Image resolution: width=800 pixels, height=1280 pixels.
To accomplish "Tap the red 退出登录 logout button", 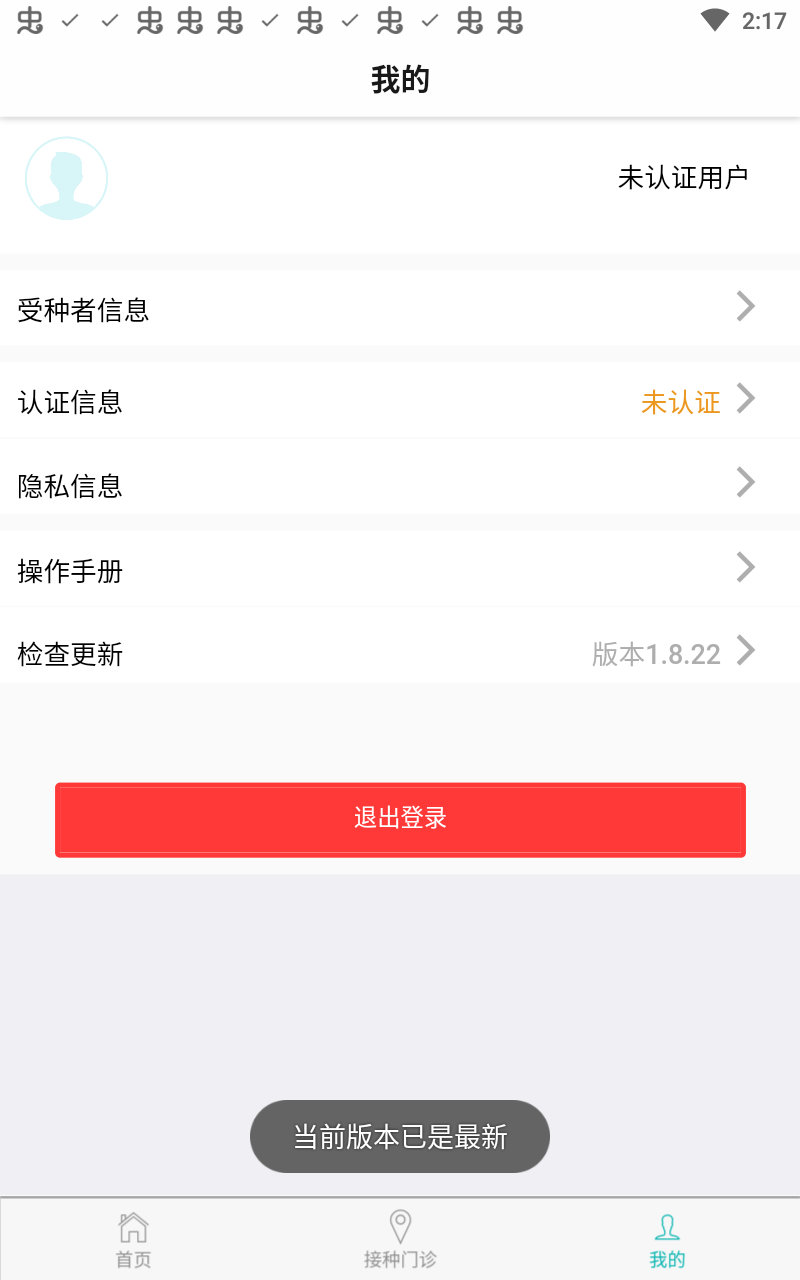I will 400,819.
